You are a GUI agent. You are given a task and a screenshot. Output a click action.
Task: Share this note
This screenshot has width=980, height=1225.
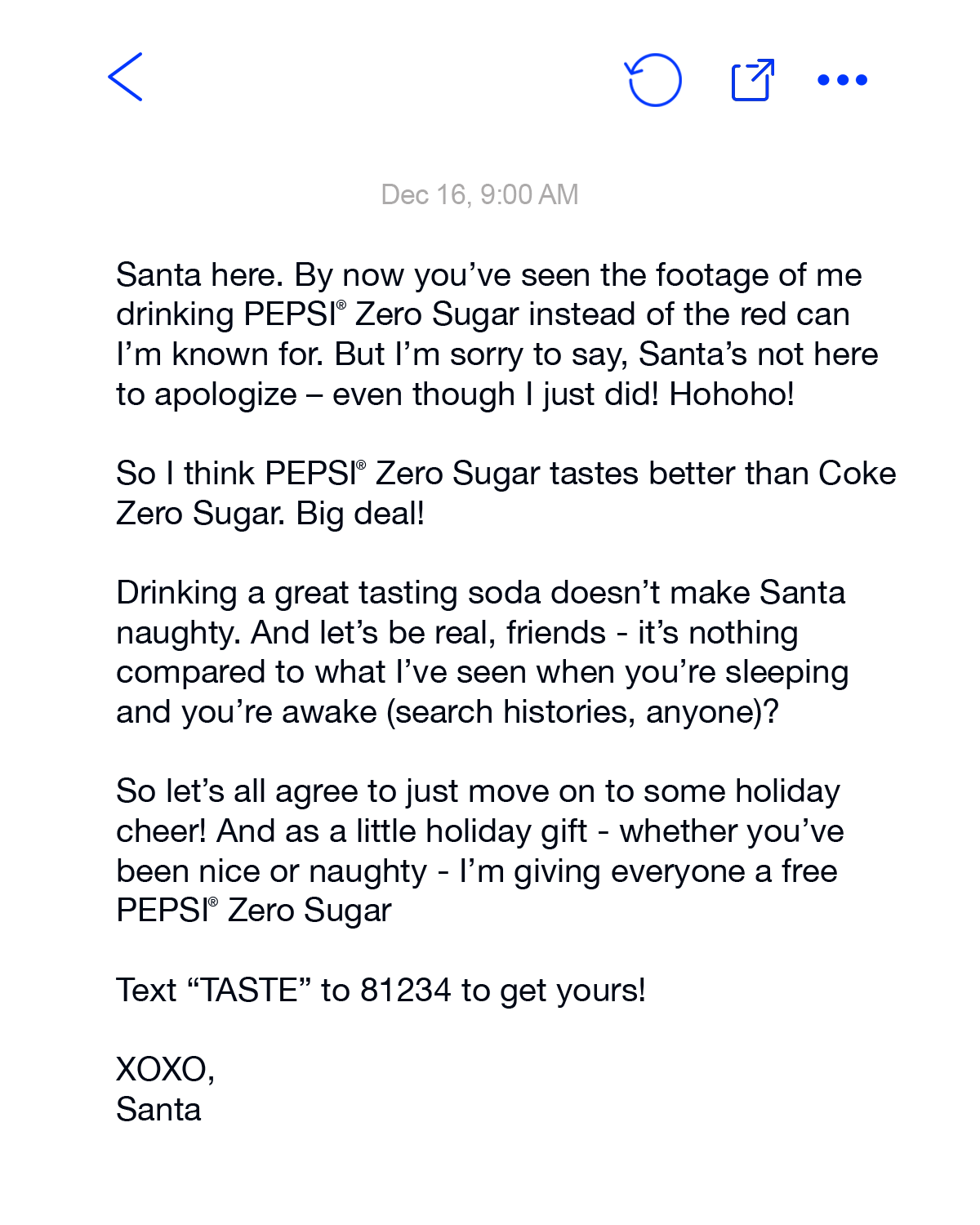(751, 80)
